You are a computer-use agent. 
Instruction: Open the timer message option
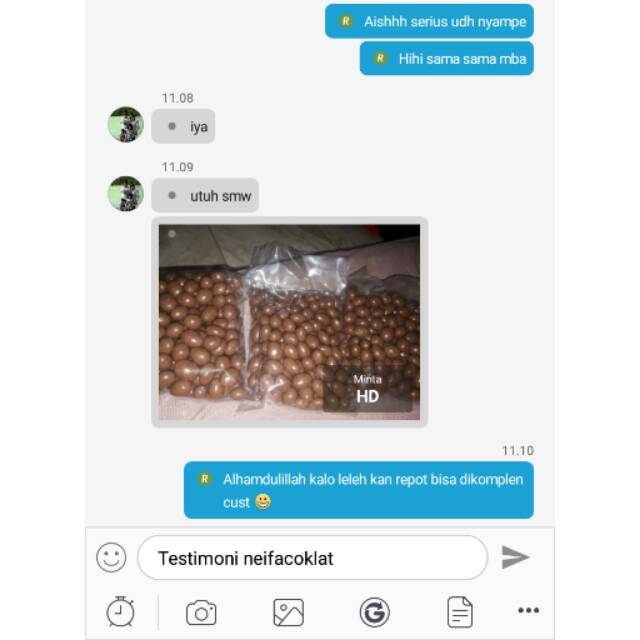coord(120,611)
